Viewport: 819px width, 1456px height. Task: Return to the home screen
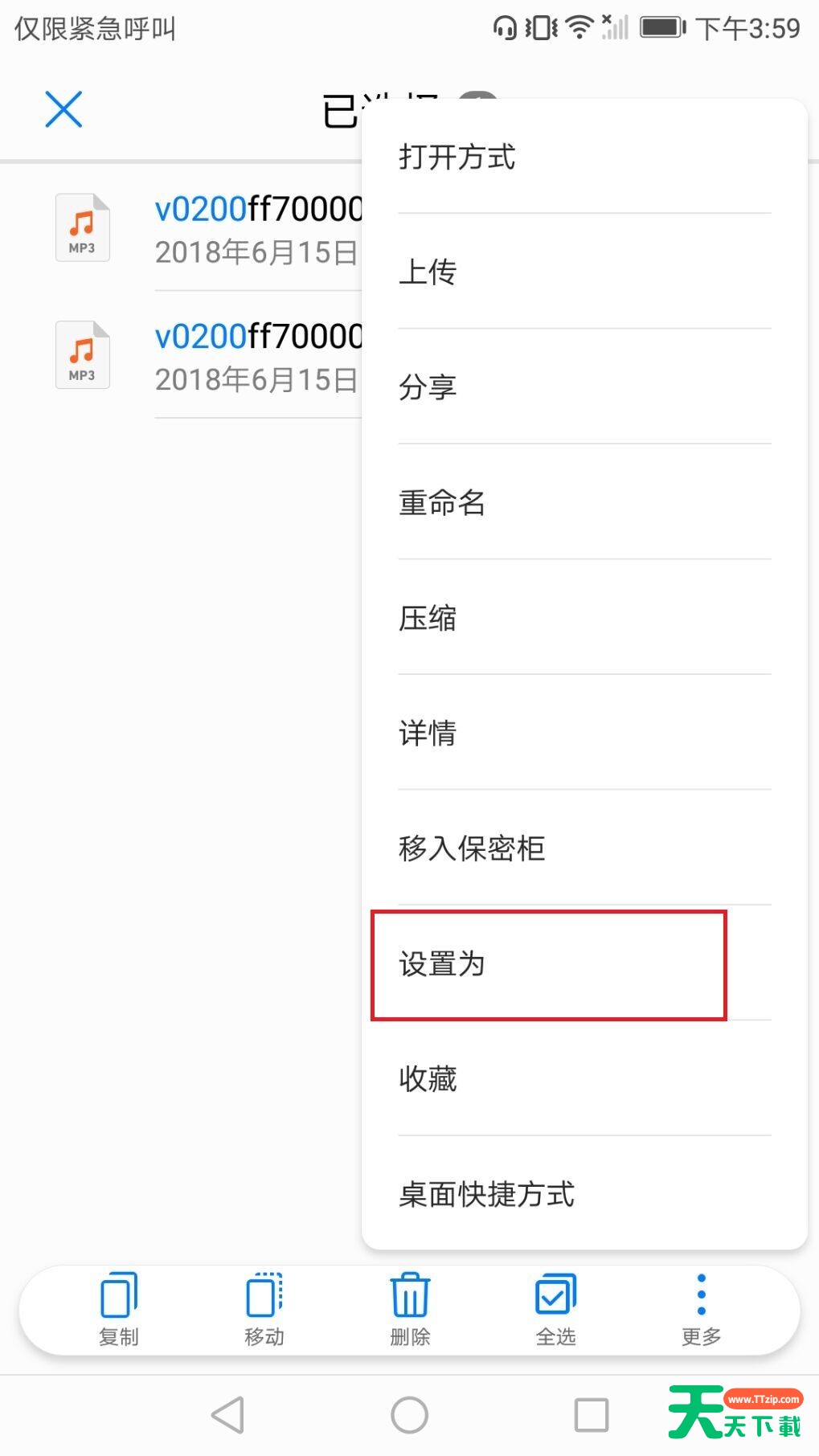click(409, 1415)
